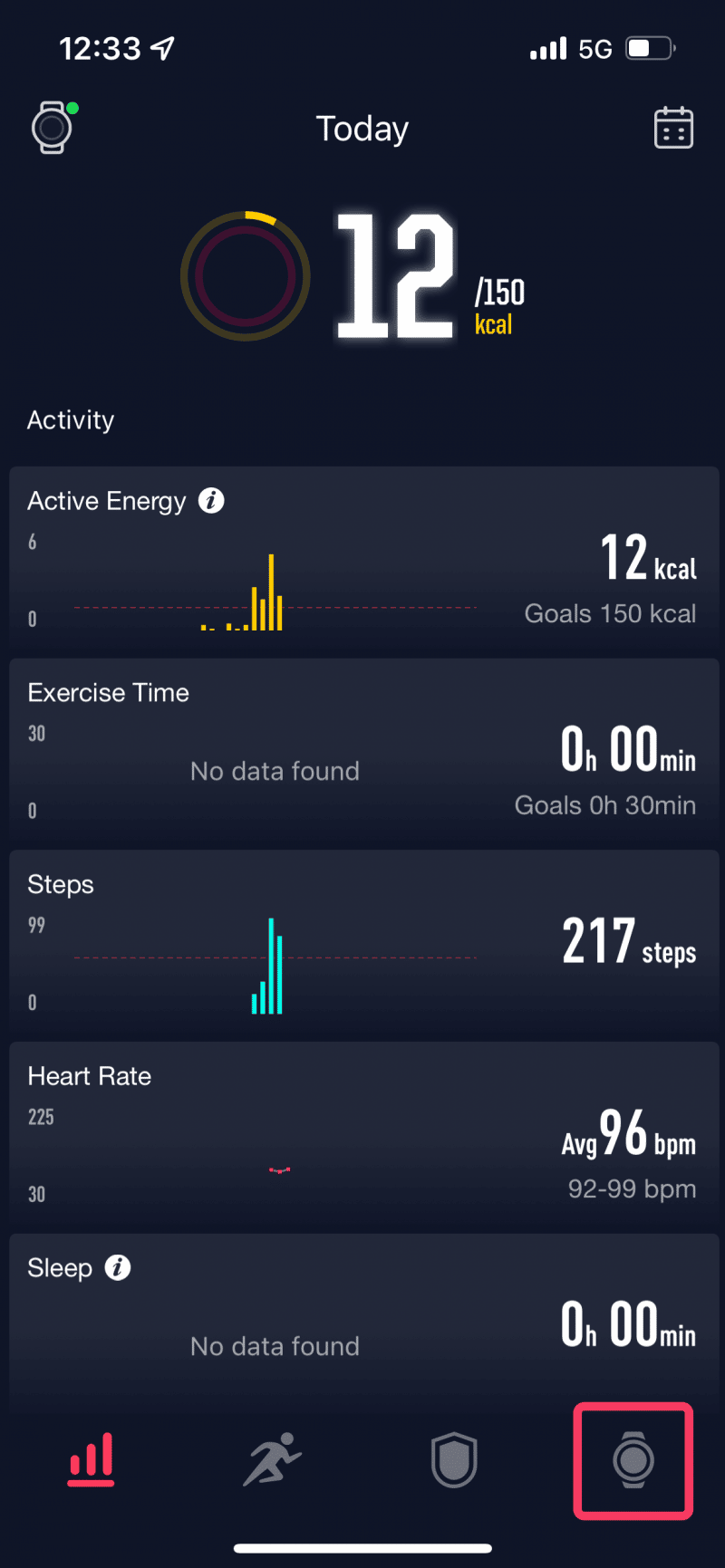Tap the calorie progress ring
The image size is (725, 1568).
pyautogui.click(x=245, y=275)
